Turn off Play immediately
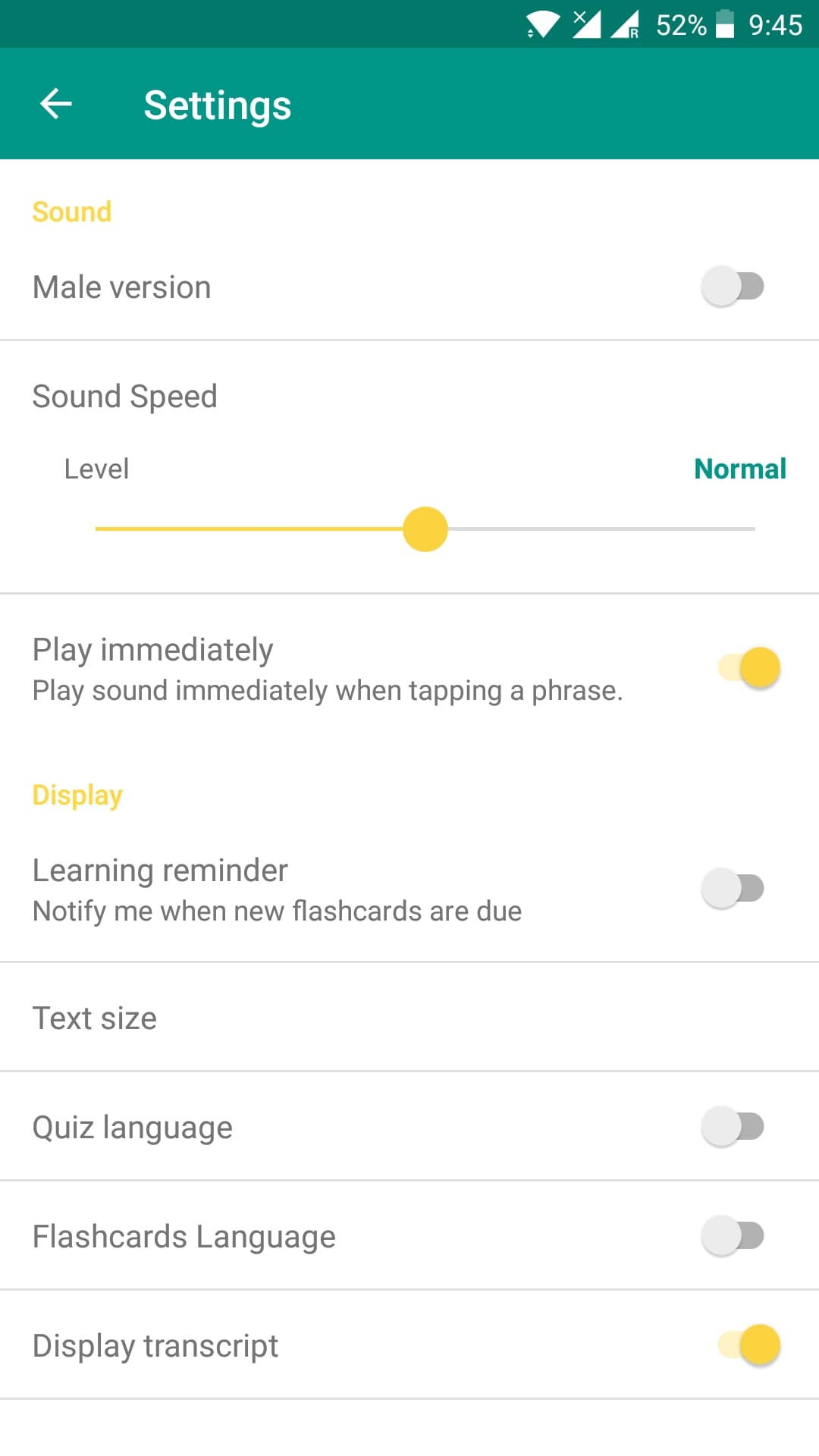Image resolution: width=819 pixels, height=1456 pixels. coord(749,668)
